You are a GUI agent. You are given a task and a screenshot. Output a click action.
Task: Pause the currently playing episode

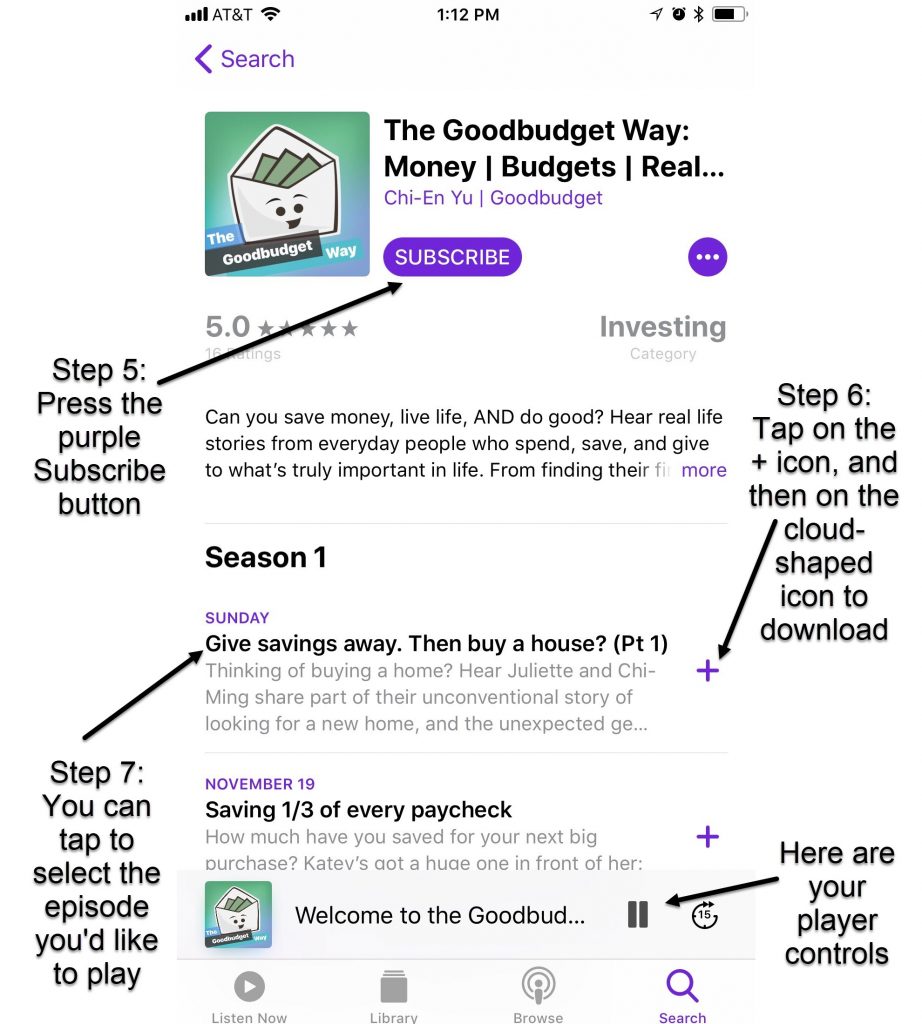[x=638, y=914]
